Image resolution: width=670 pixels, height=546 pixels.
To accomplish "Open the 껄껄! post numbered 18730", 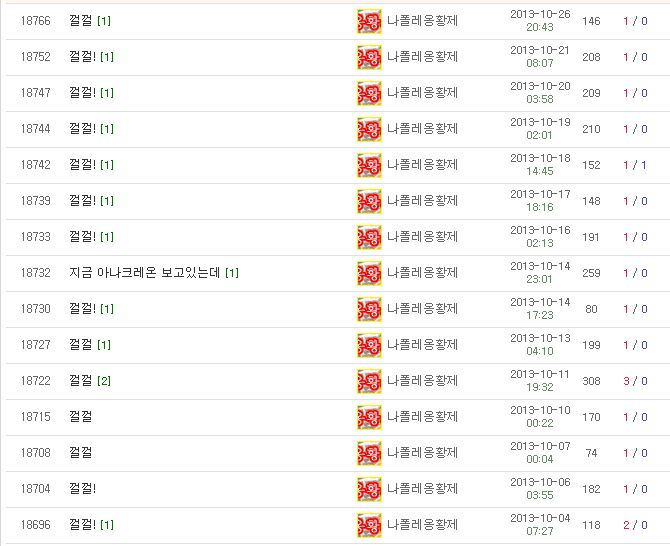I will [x=82, y=308].
